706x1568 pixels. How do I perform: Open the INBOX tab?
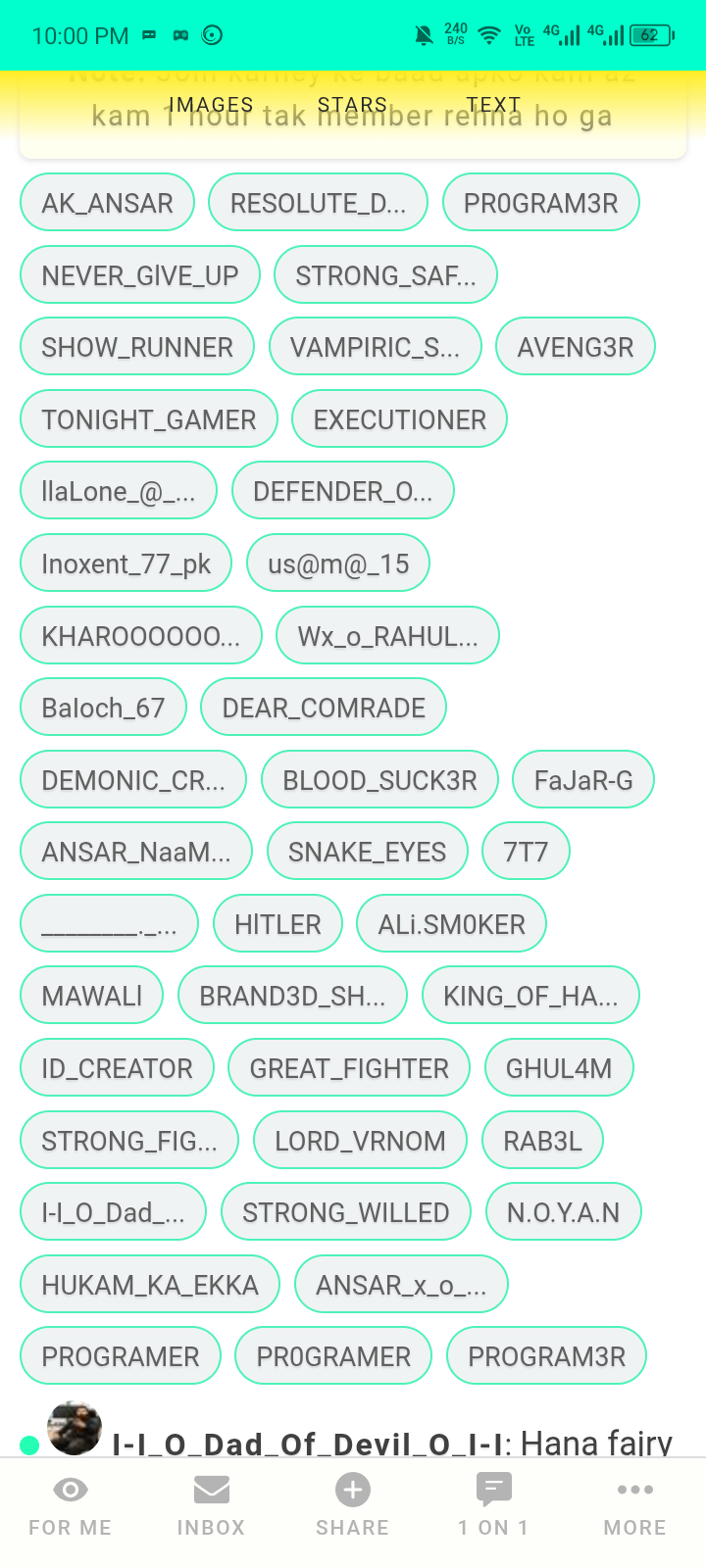[x=212, y=1506]
